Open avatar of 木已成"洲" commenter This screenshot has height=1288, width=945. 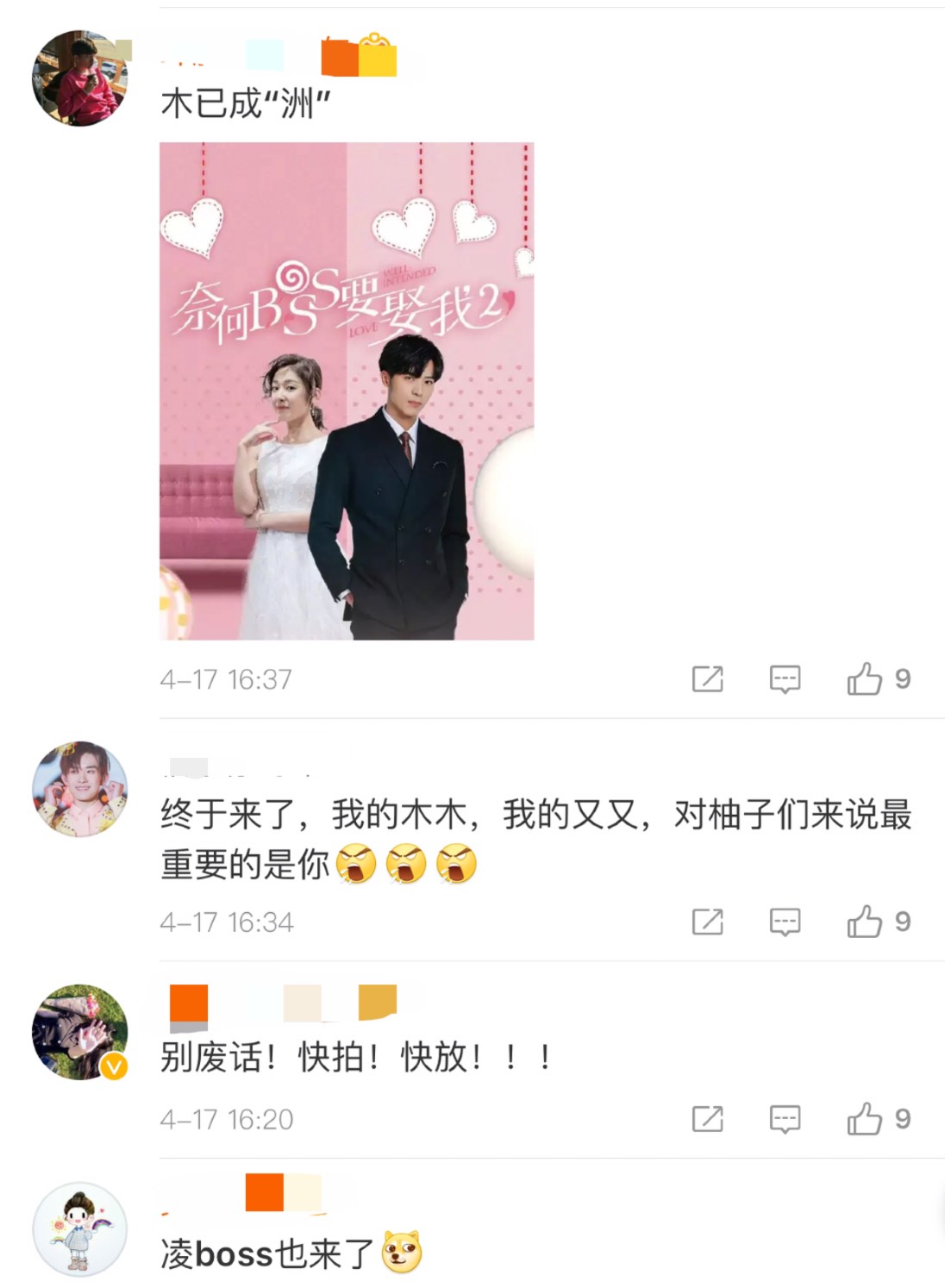[79, 78]
